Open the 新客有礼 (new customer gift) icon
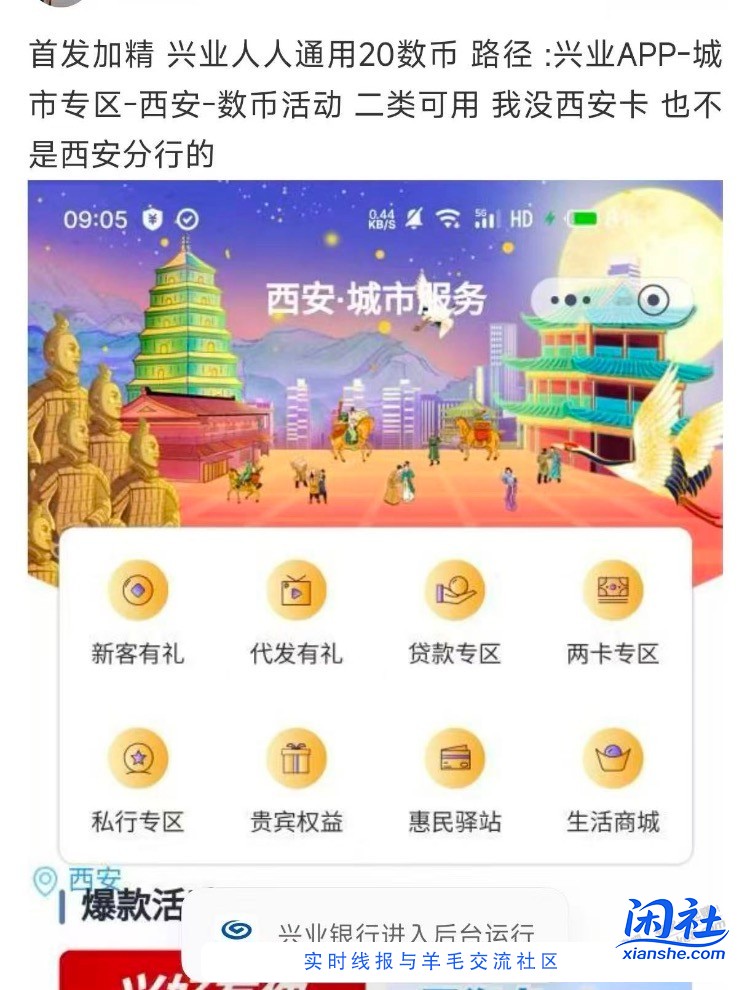The image size is (750, 990). coord(138,590)
